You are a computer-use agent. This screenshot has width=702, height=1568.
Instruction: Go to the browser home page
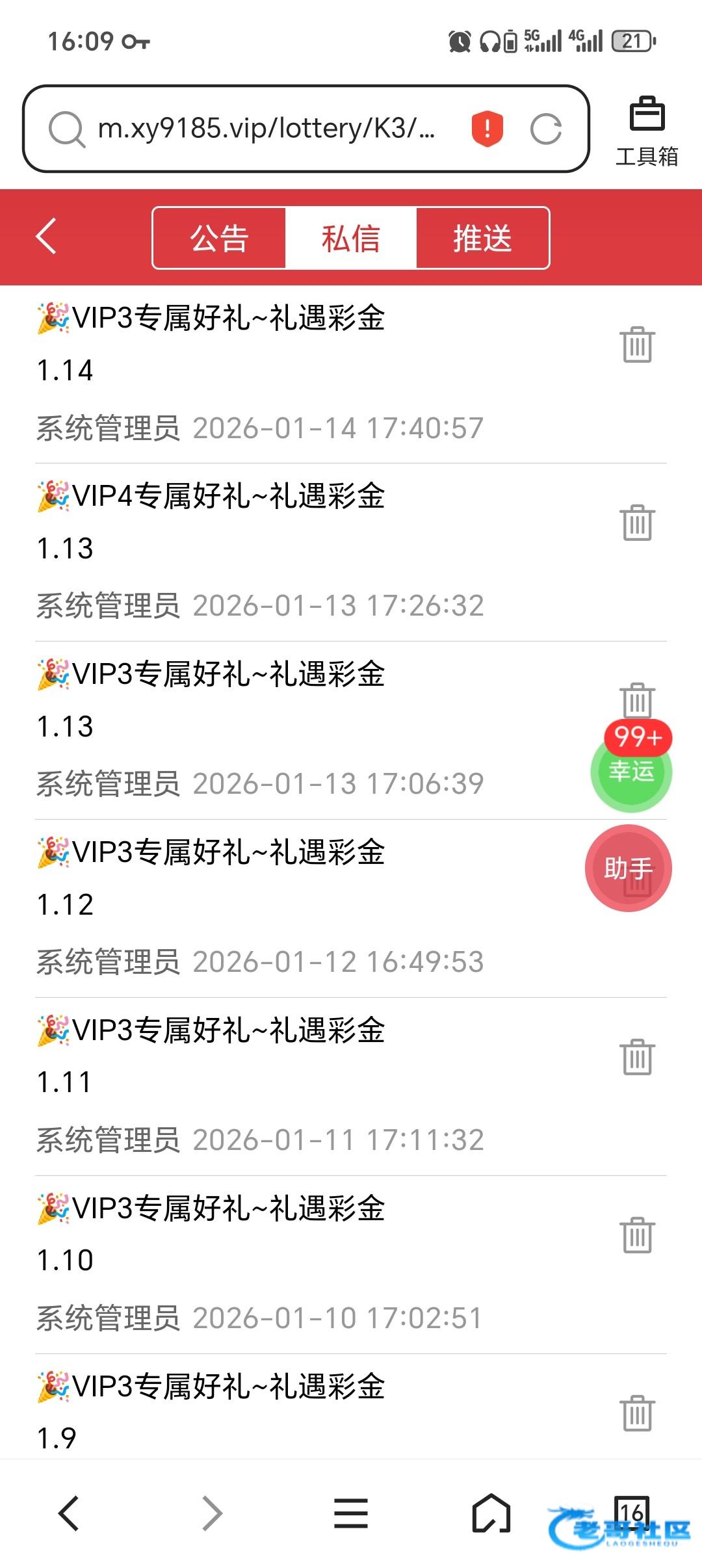coord(491,1513)
